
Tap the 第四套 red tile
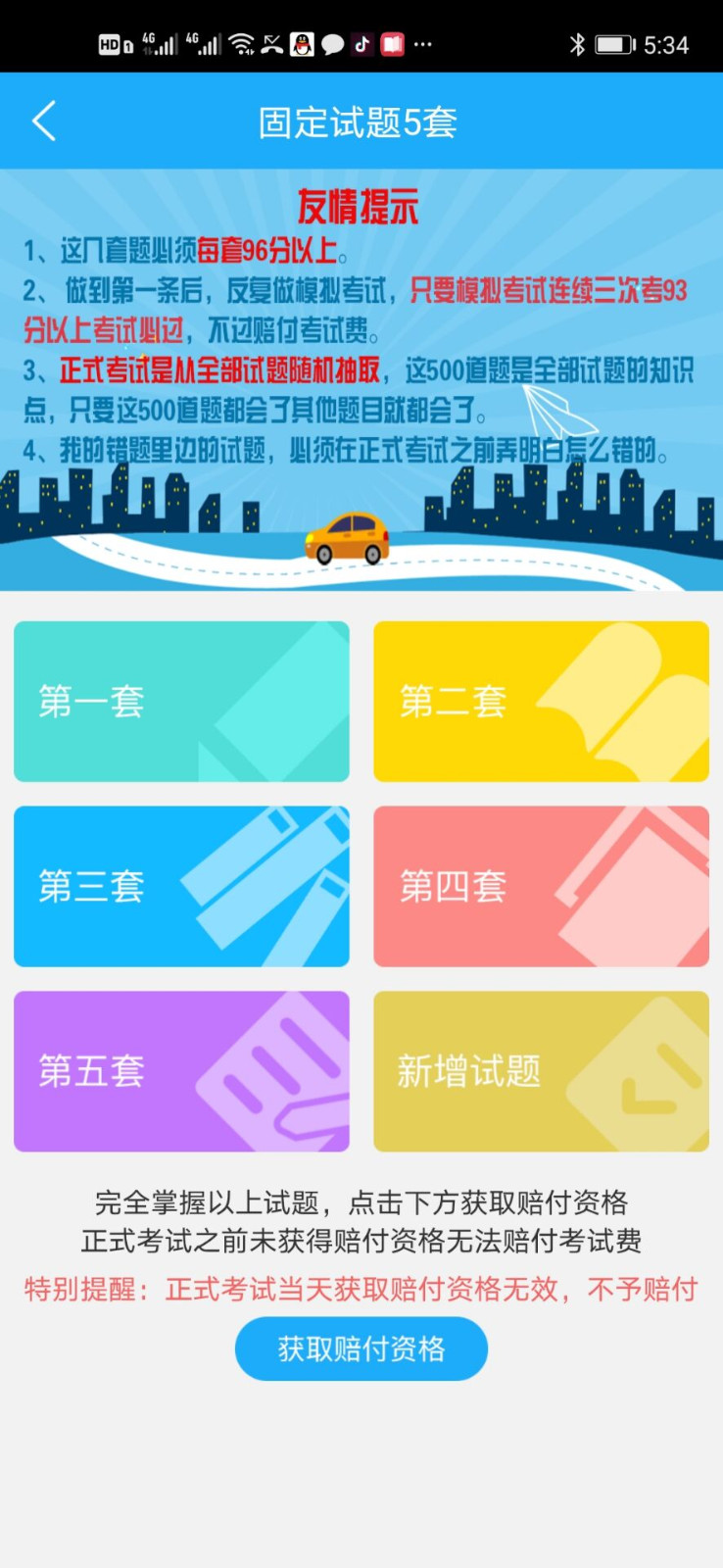click(x=541, y=885)
